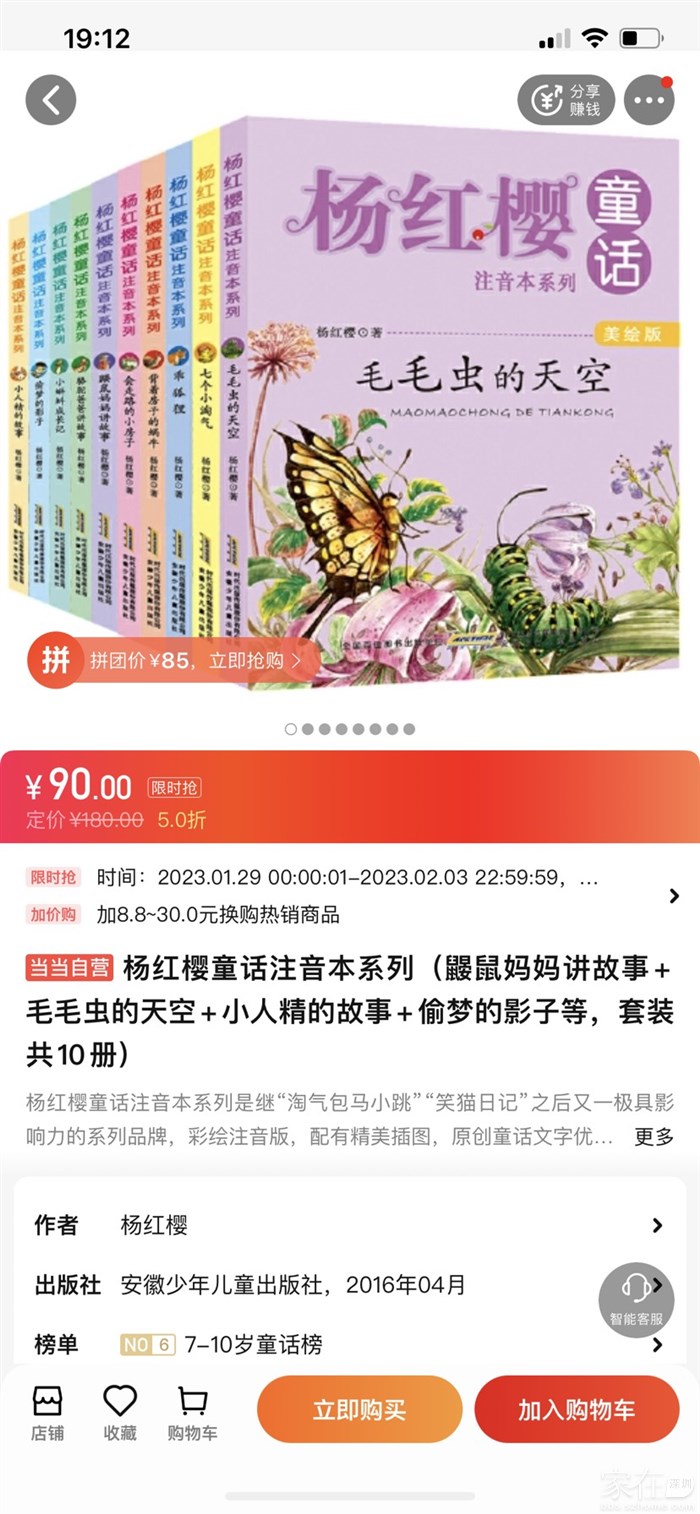The height and width of the screenshot is (1514, 700).
Task: Expand the description with 更多
Action: (654, 1135)
